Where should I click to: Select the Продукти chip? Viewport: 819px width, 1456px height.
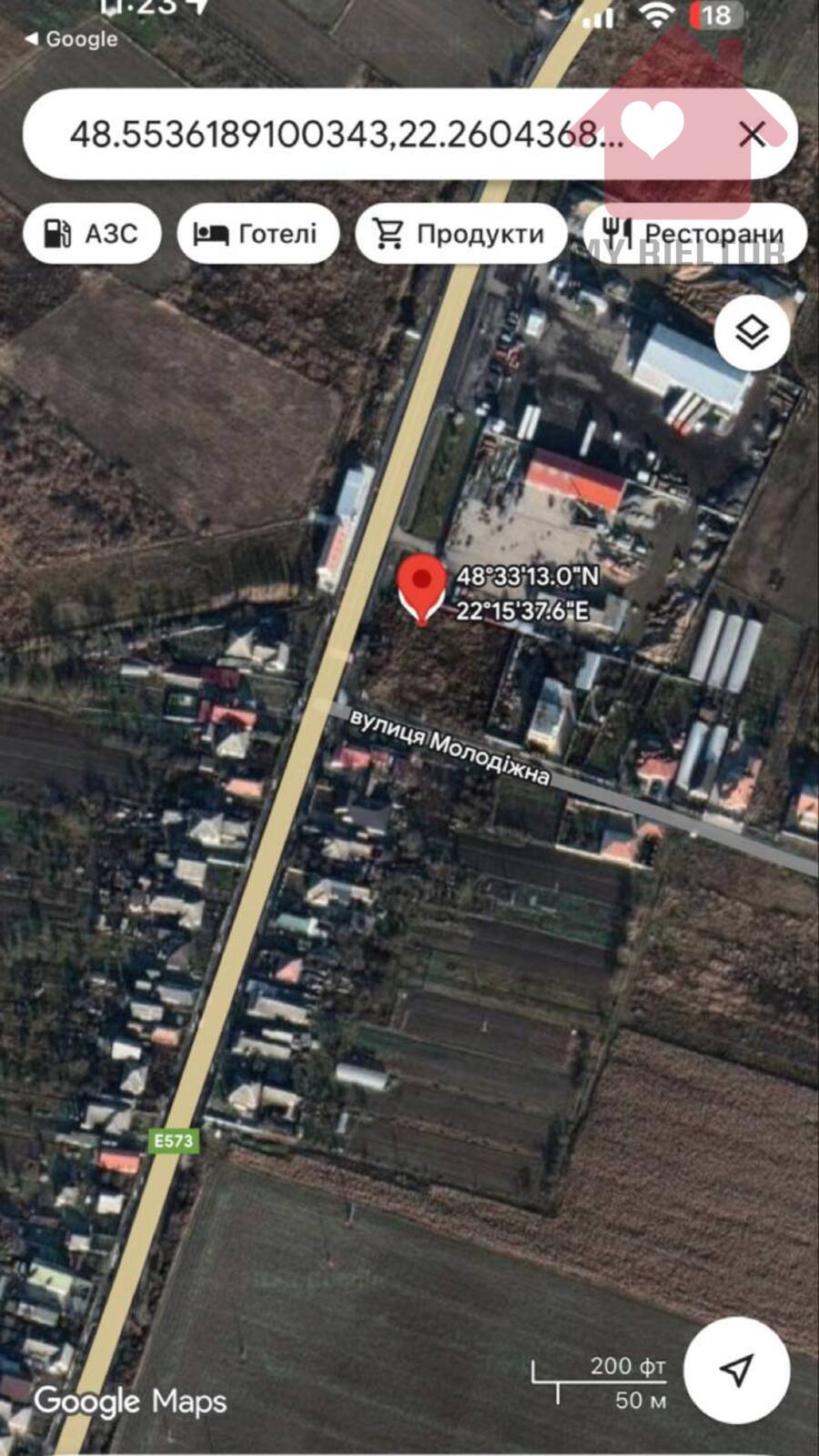460,234
